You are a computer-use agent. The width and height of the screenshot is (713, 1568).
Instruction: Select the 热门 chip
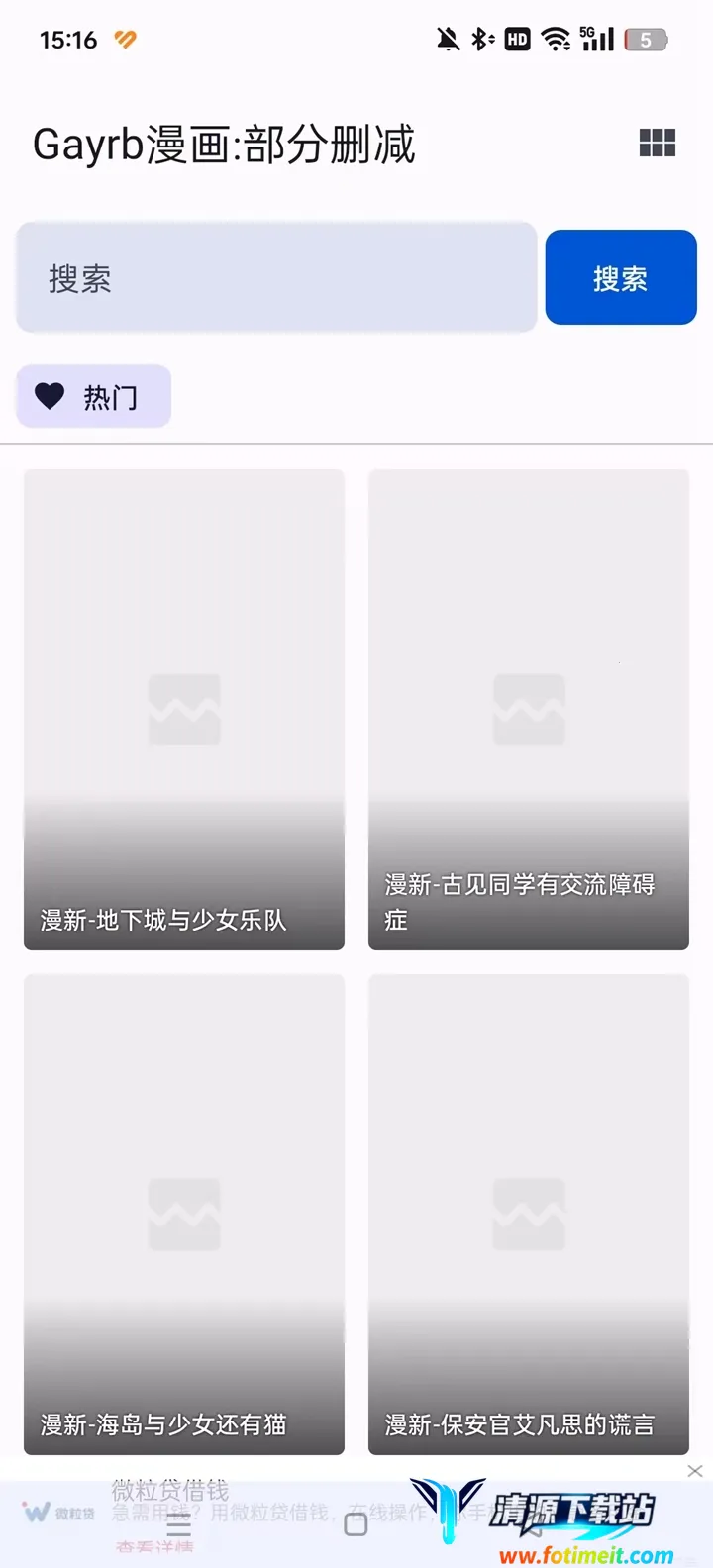click(x=94, y=397)
